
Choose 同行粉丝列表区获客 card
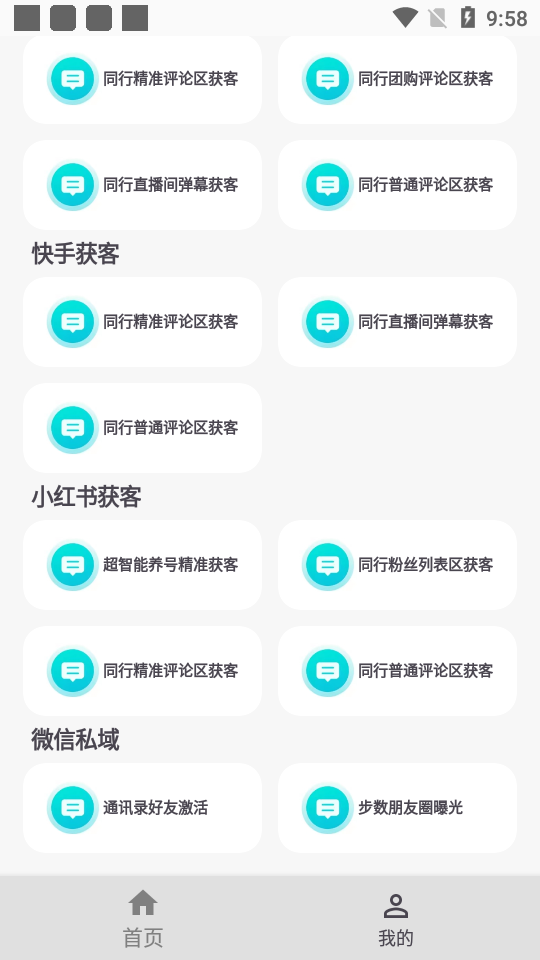coord(397,565)
